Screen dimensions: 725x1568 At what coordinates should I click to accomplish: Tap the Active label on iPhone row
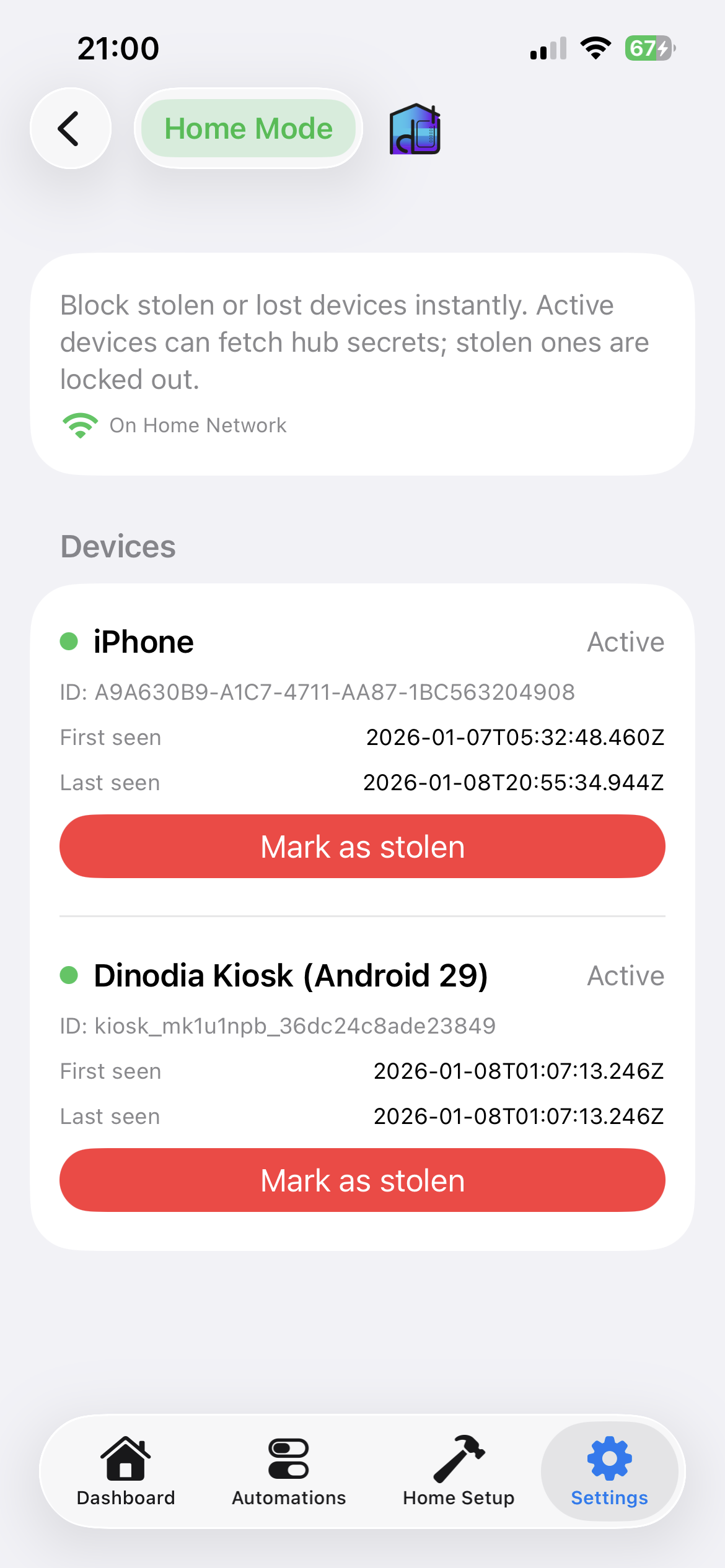coord(626,642)
